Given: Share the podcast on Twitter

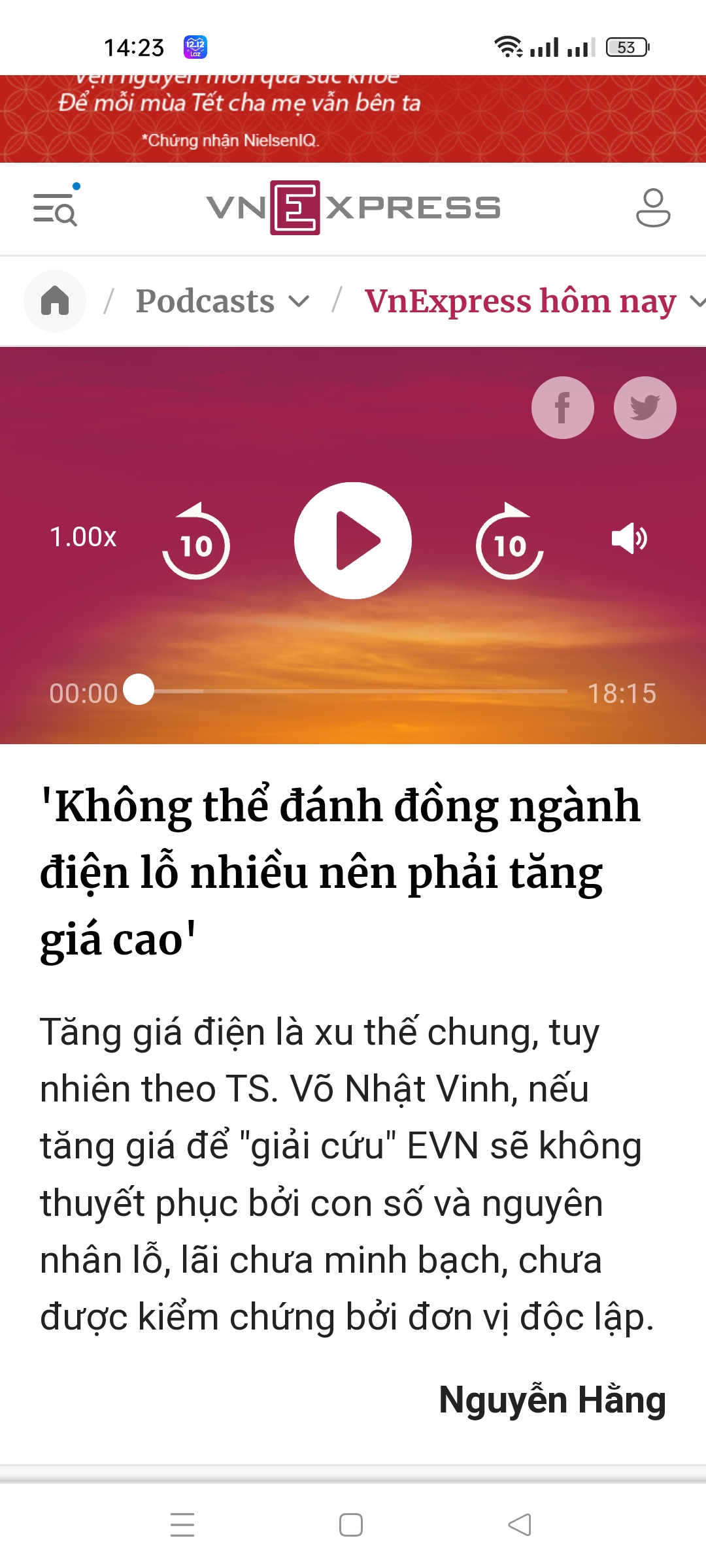Looking at the screenshot, I should tap(645, 408).
